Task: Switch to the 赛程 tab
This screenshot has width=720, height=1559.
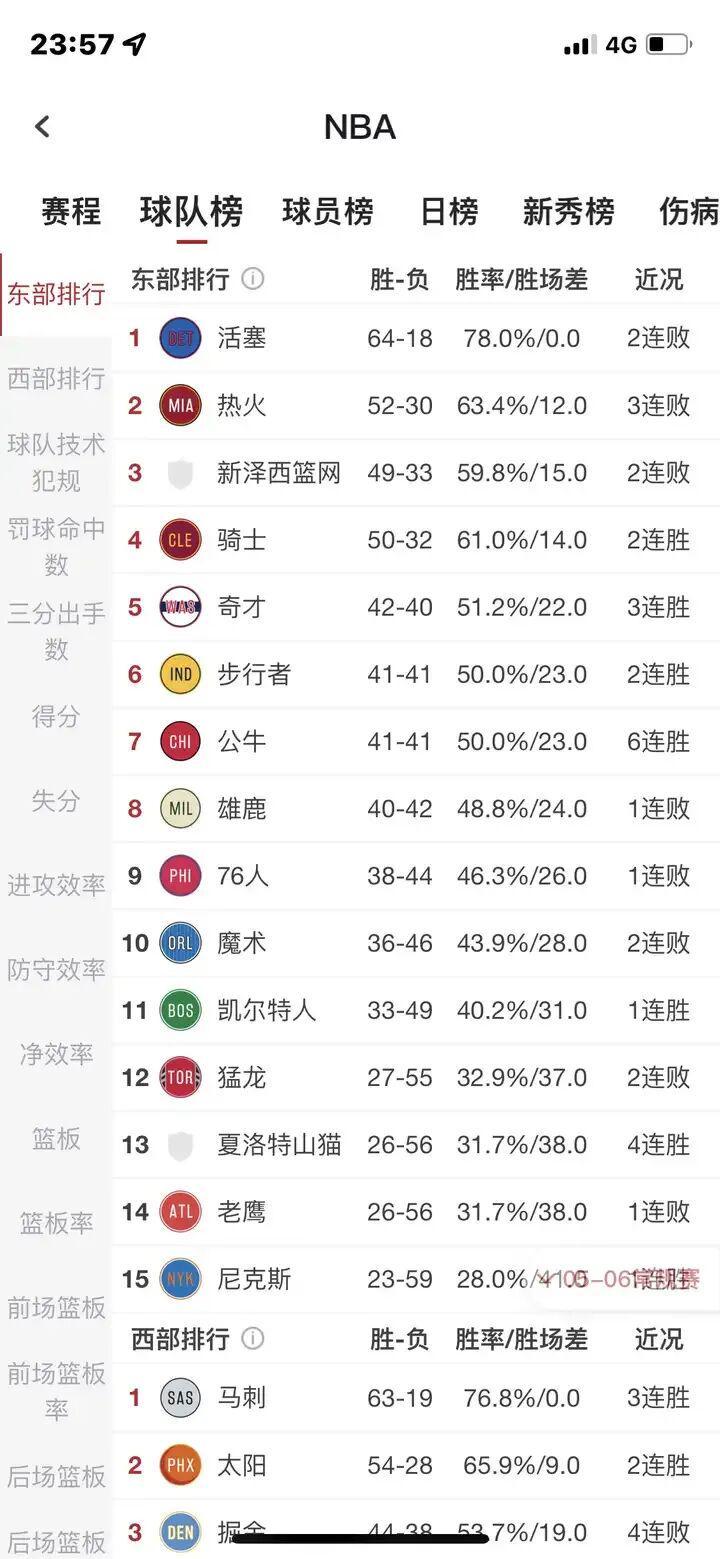Action: (71, 212)
